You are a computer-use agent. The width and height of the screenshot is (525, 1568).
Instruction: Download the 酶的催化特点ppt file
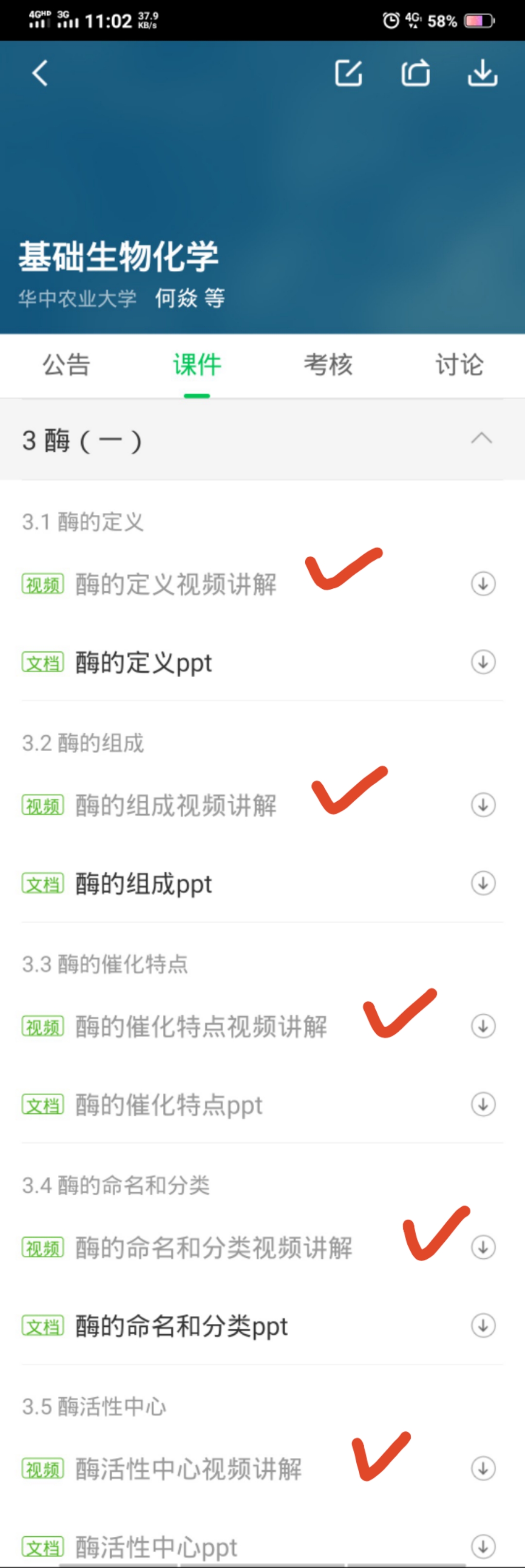click(x=483, y=1104)
